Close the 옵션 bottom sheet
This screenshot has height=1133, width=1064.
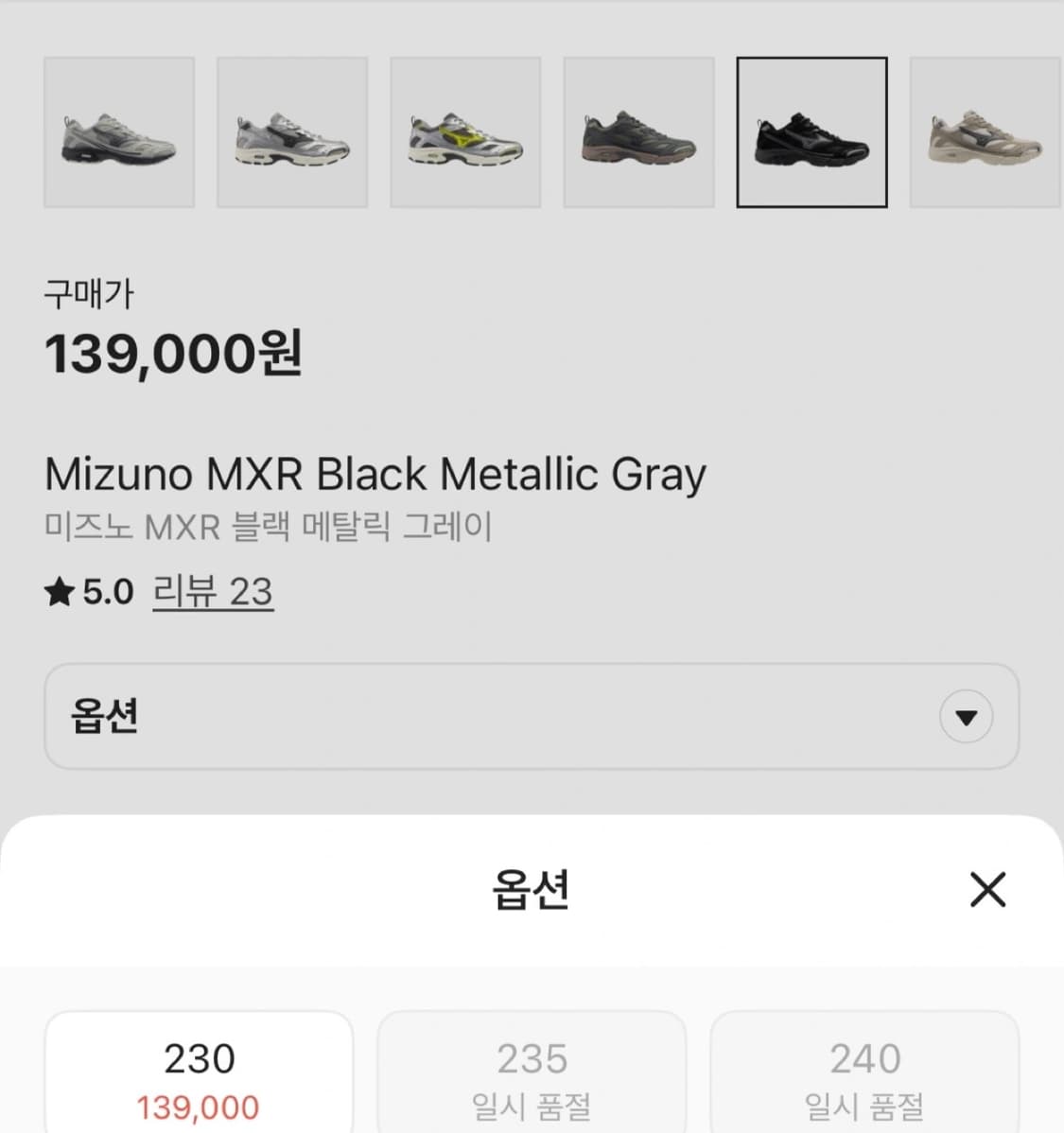pyautogui.click(x=987, y=889)
